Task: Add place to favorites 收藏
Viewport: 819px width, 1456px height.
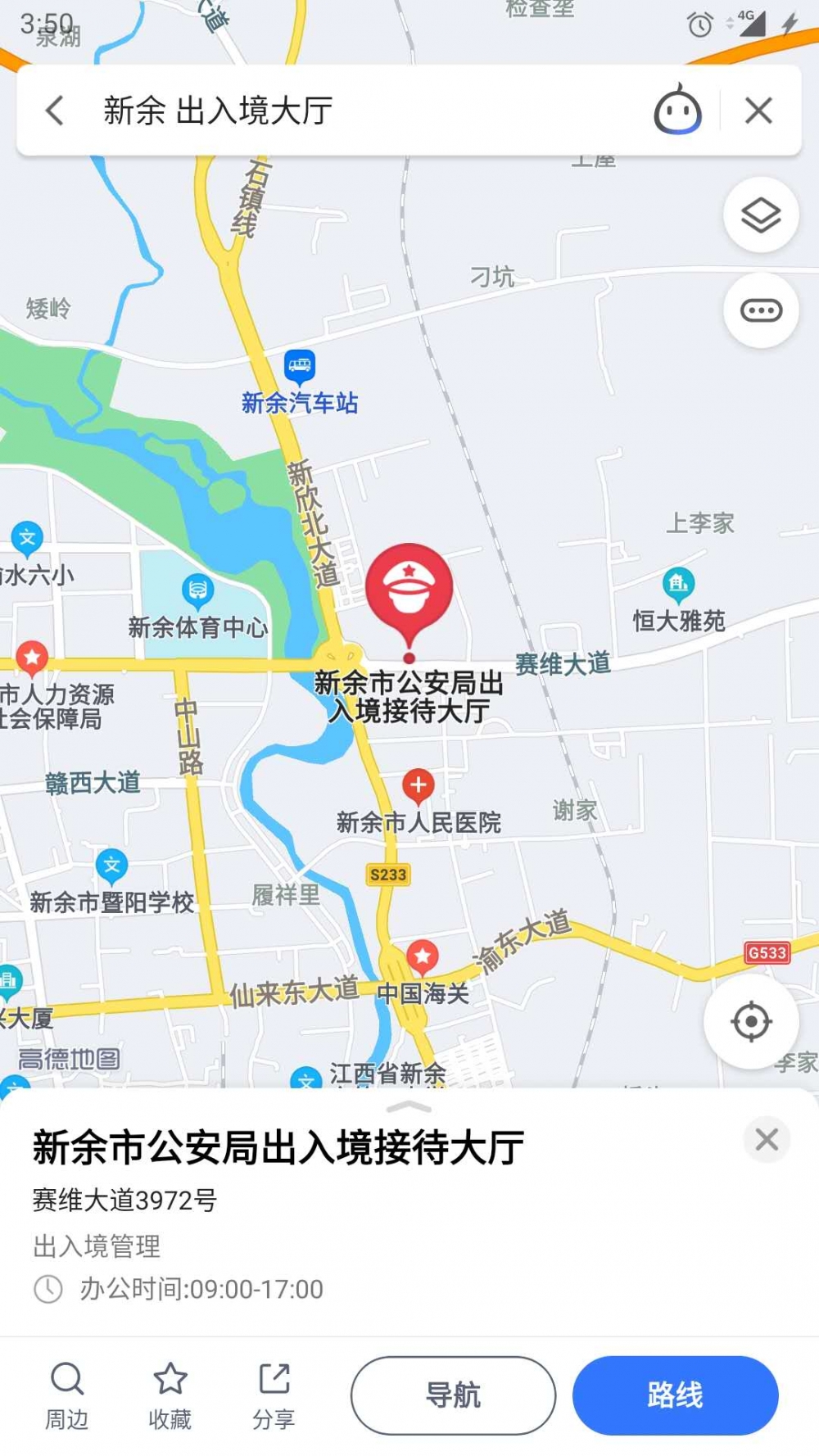Action: point(170,1395)
